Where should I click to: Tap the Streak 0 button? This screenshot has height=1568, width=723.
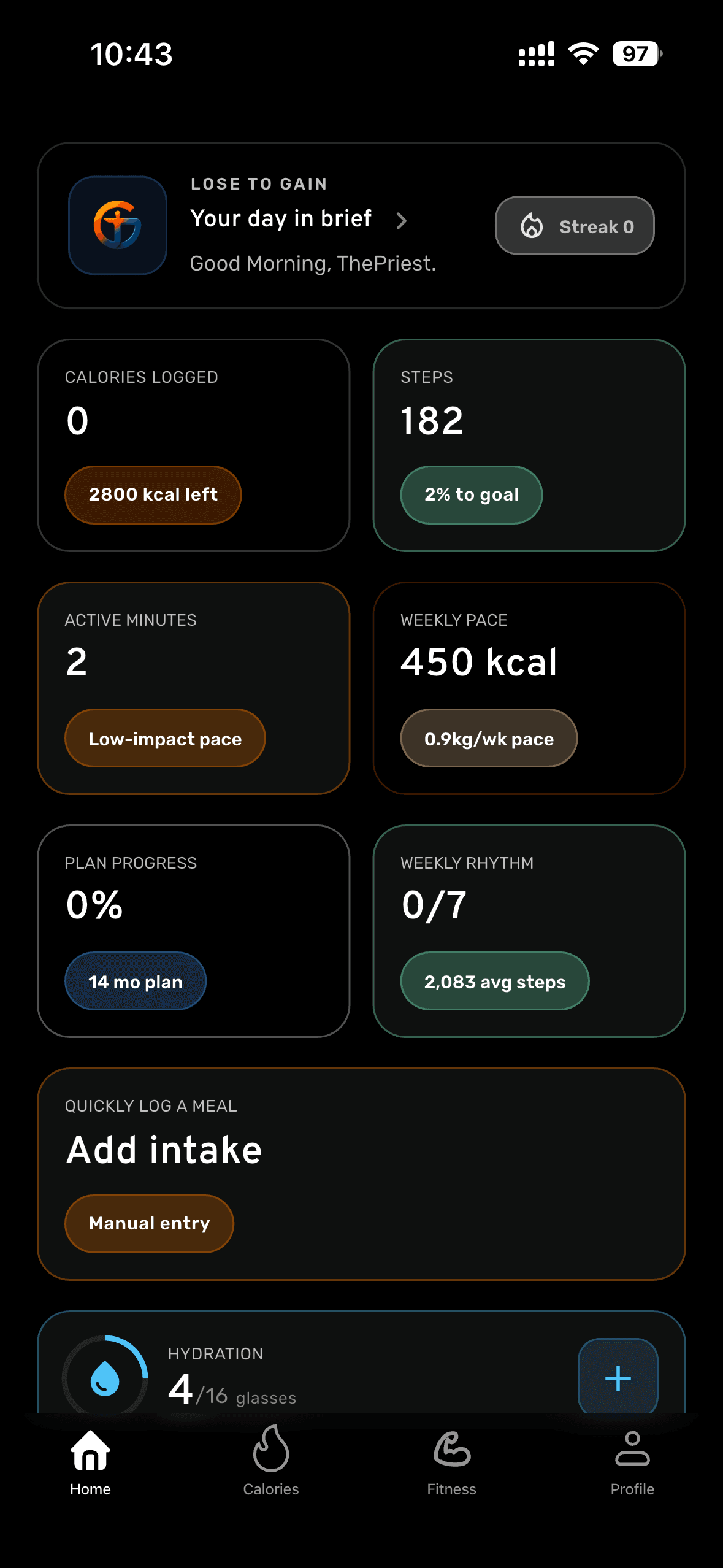coord(575,226)
